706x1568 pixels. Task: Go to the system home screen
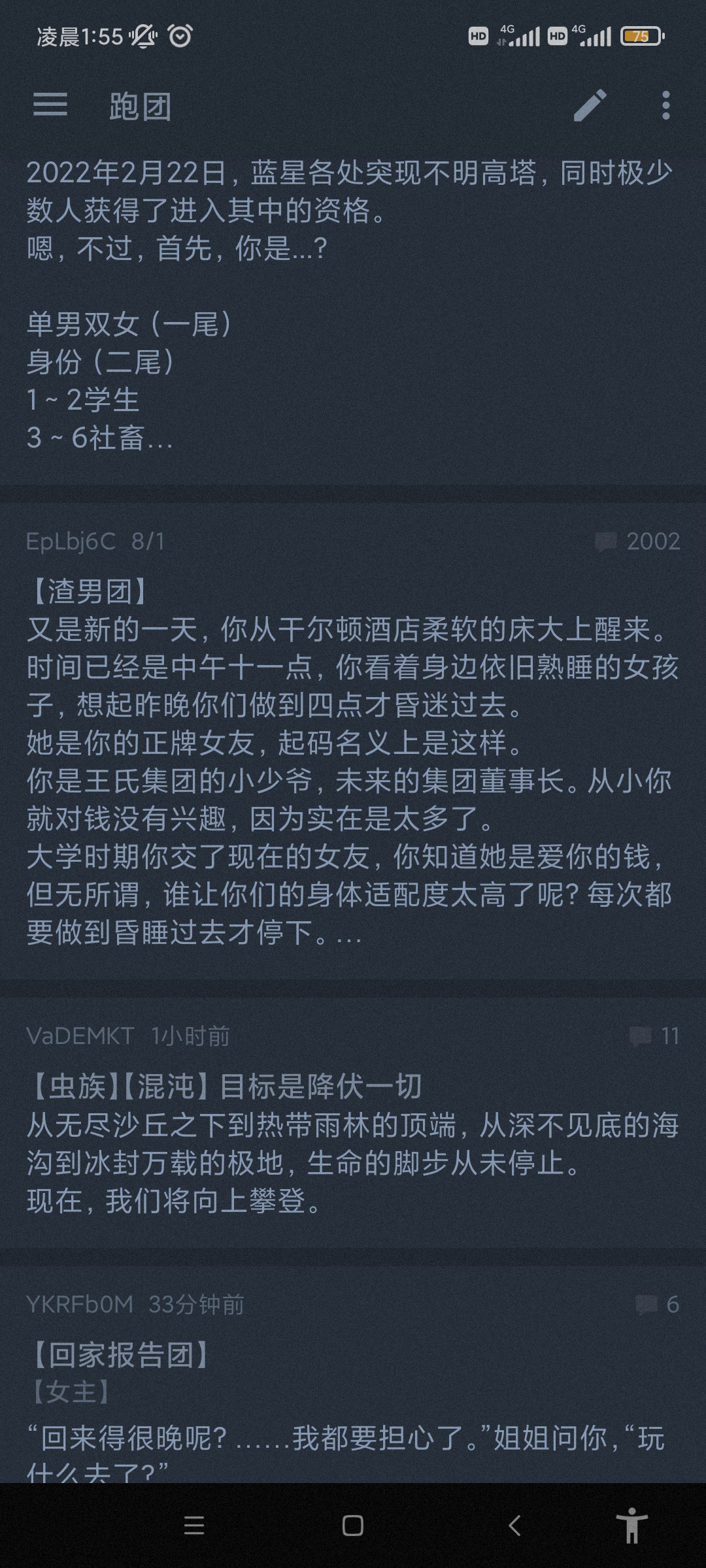(353, 1526)
